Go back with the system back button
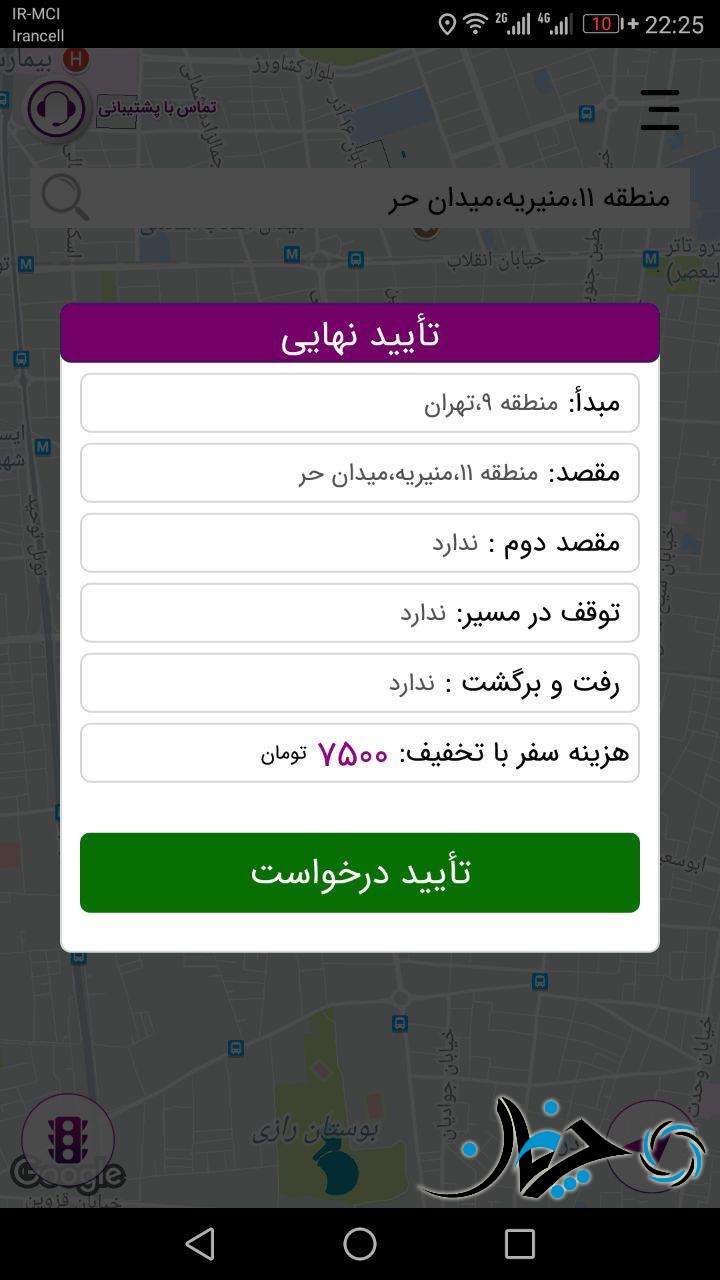720x1280 pixels. tap(200, 1244)
